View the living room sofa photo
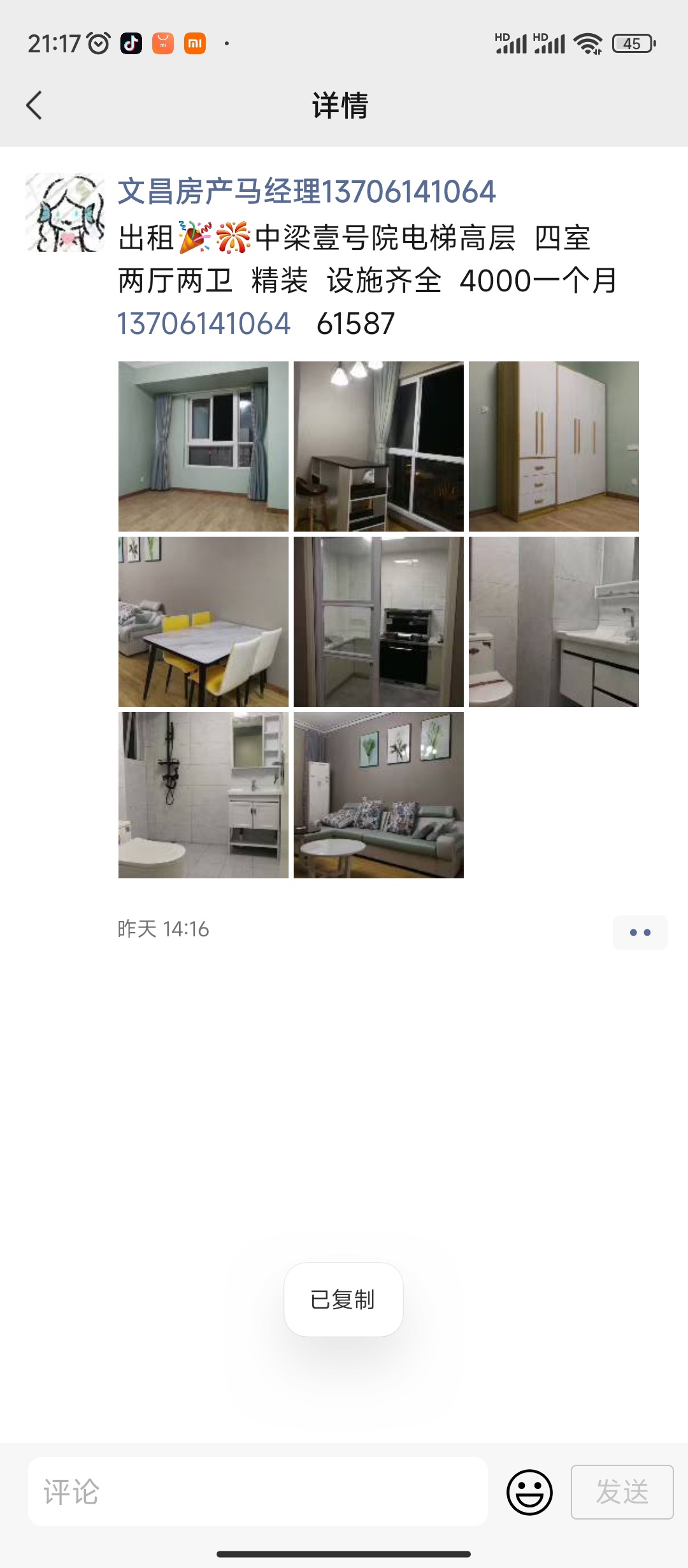The image size is (688, 1568). pos(378,795)
